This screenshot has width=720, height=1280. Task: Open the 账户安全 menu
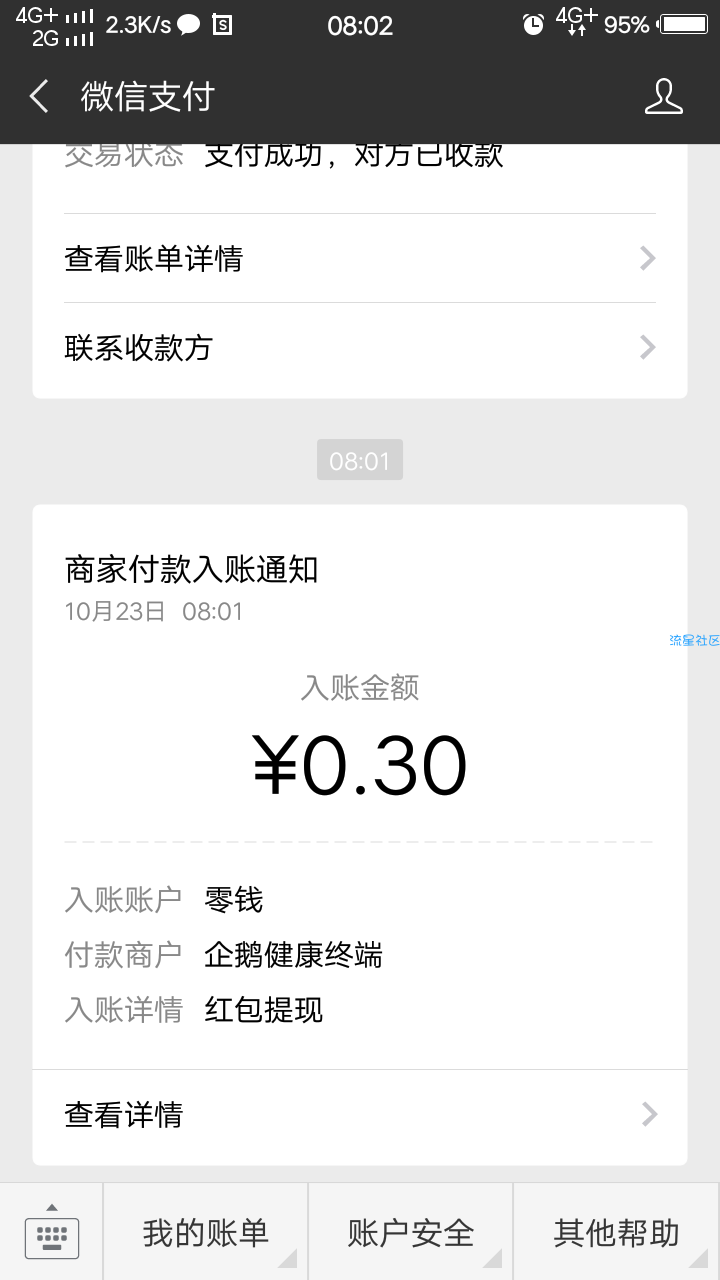click(410, 1233)
